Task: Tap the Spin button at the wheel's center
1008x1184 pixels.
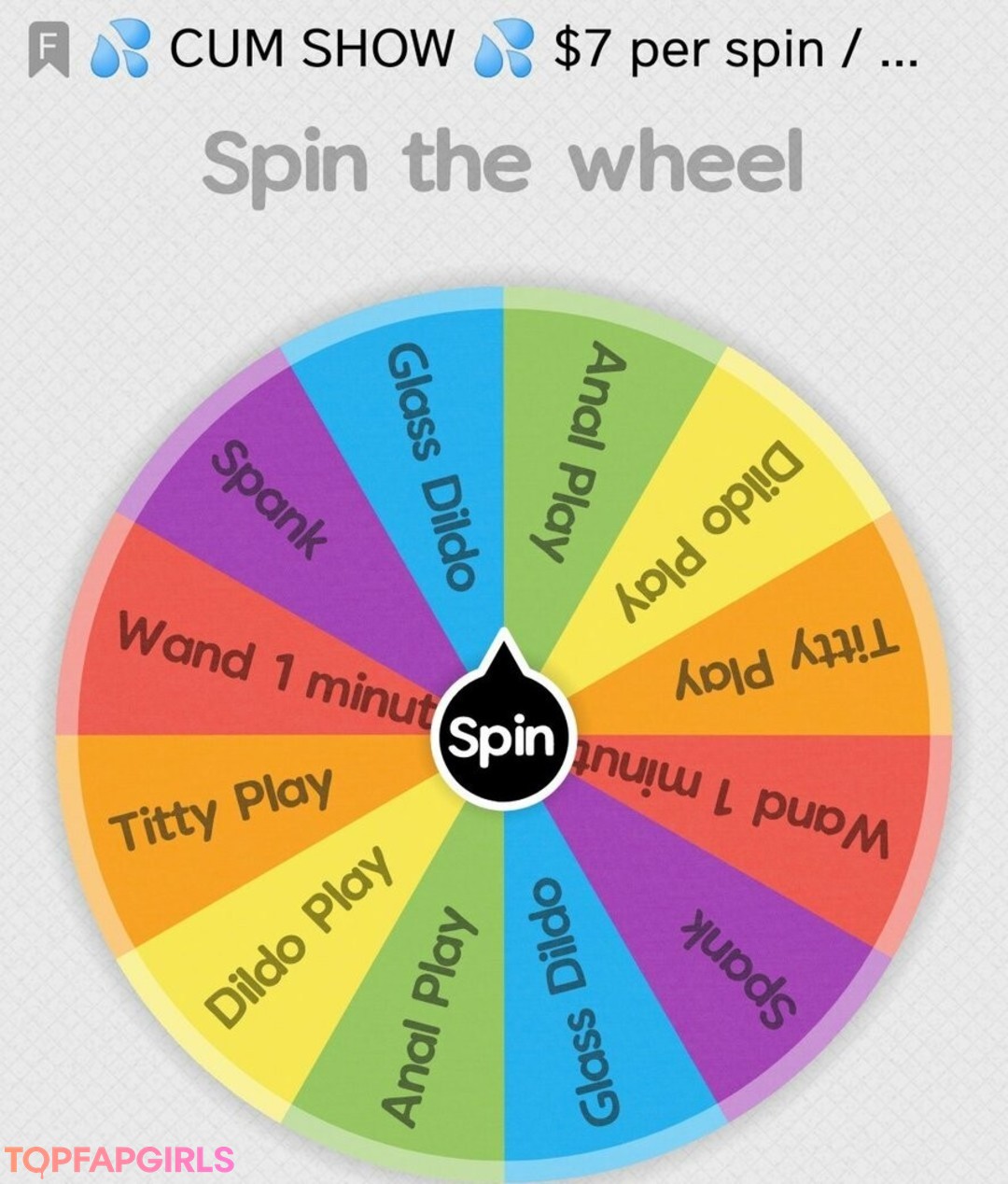Action: point(502,737)
